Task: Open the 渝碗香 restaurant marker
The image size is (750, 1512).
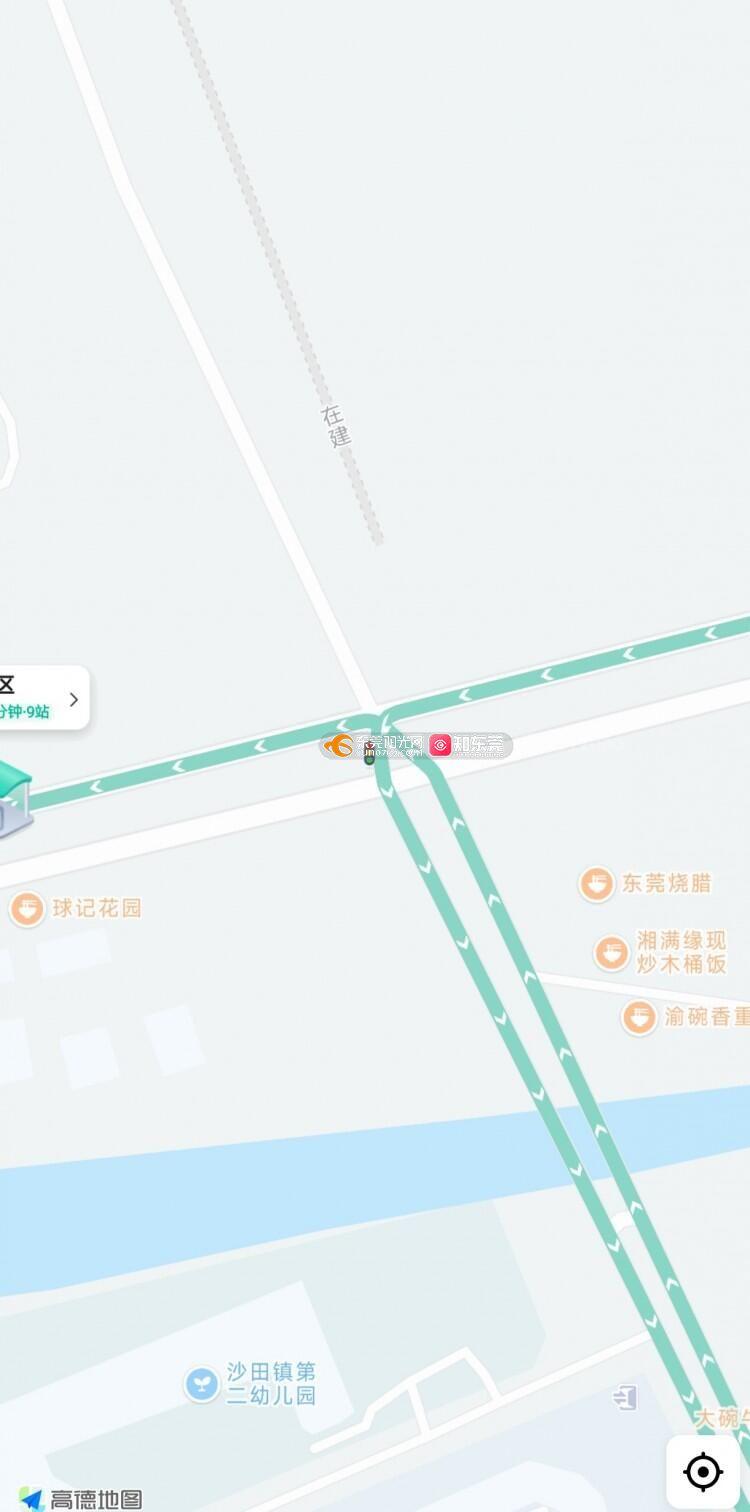Action: pos(640,1018)
